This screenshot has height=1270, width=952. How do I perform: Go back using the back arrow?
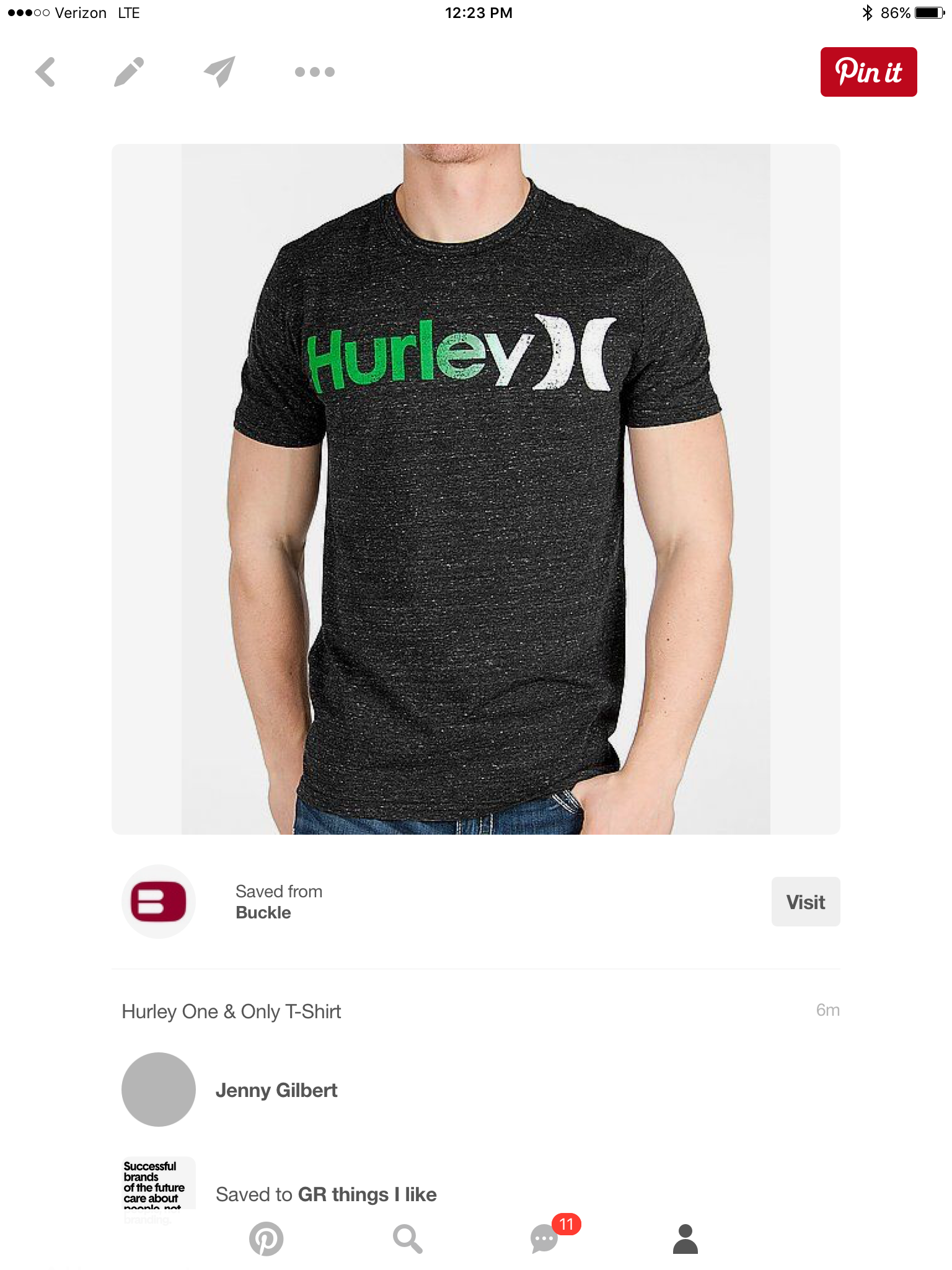click(x=45, y=72)
